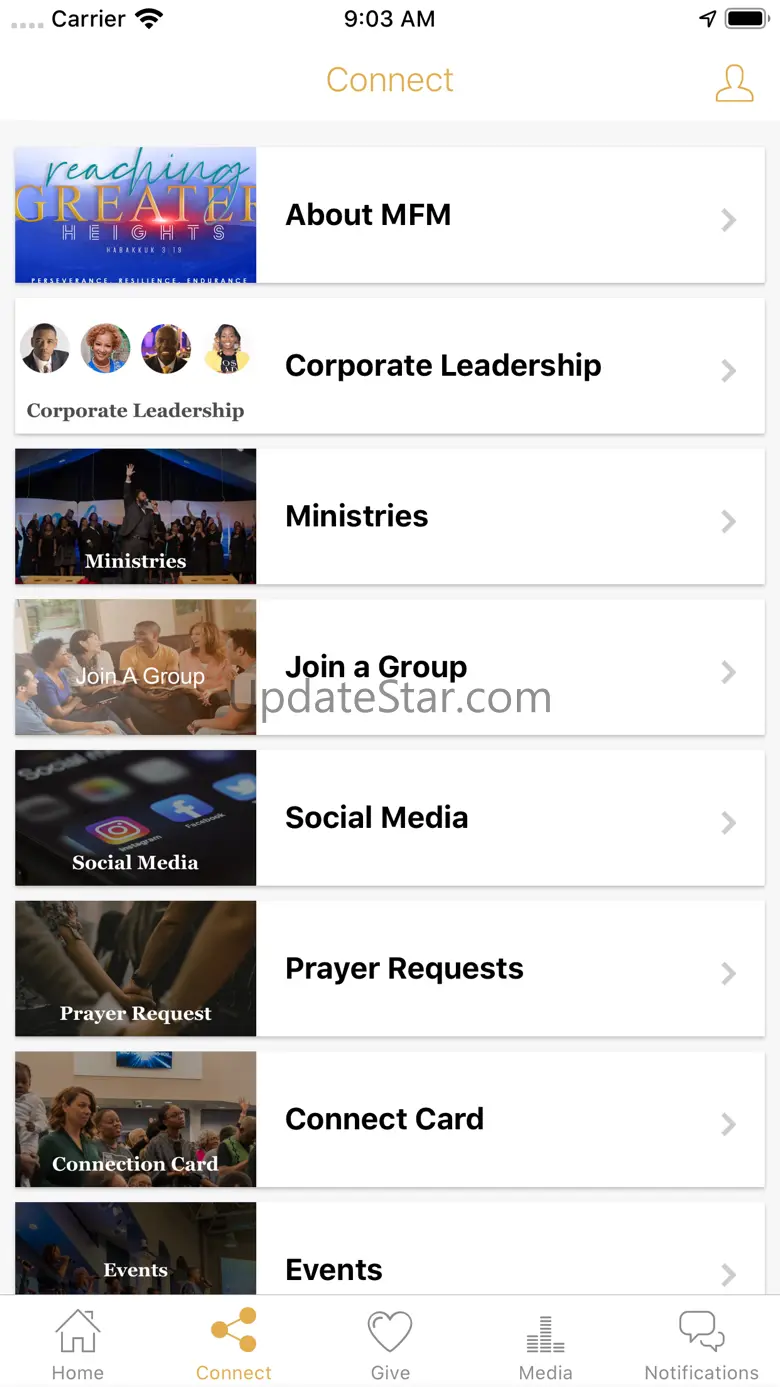780x1387 pixels.
Task: Open the About MFM row
Action: tap(390, 215)
